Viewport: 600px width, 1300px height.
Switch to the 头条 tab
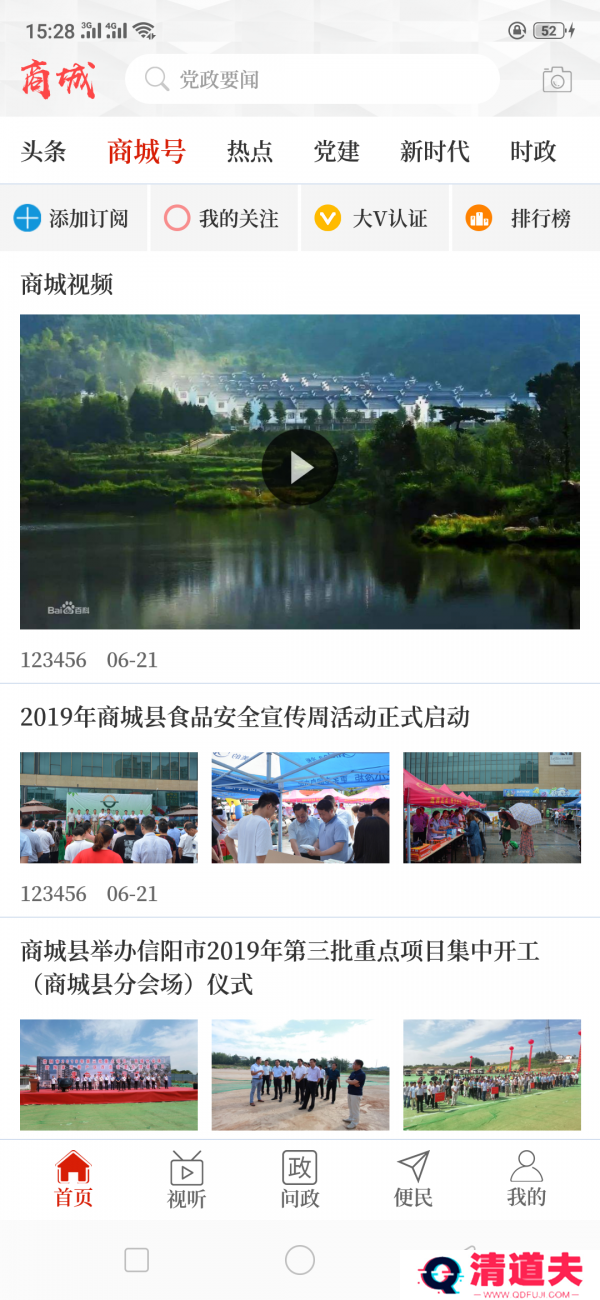[44, 152]
